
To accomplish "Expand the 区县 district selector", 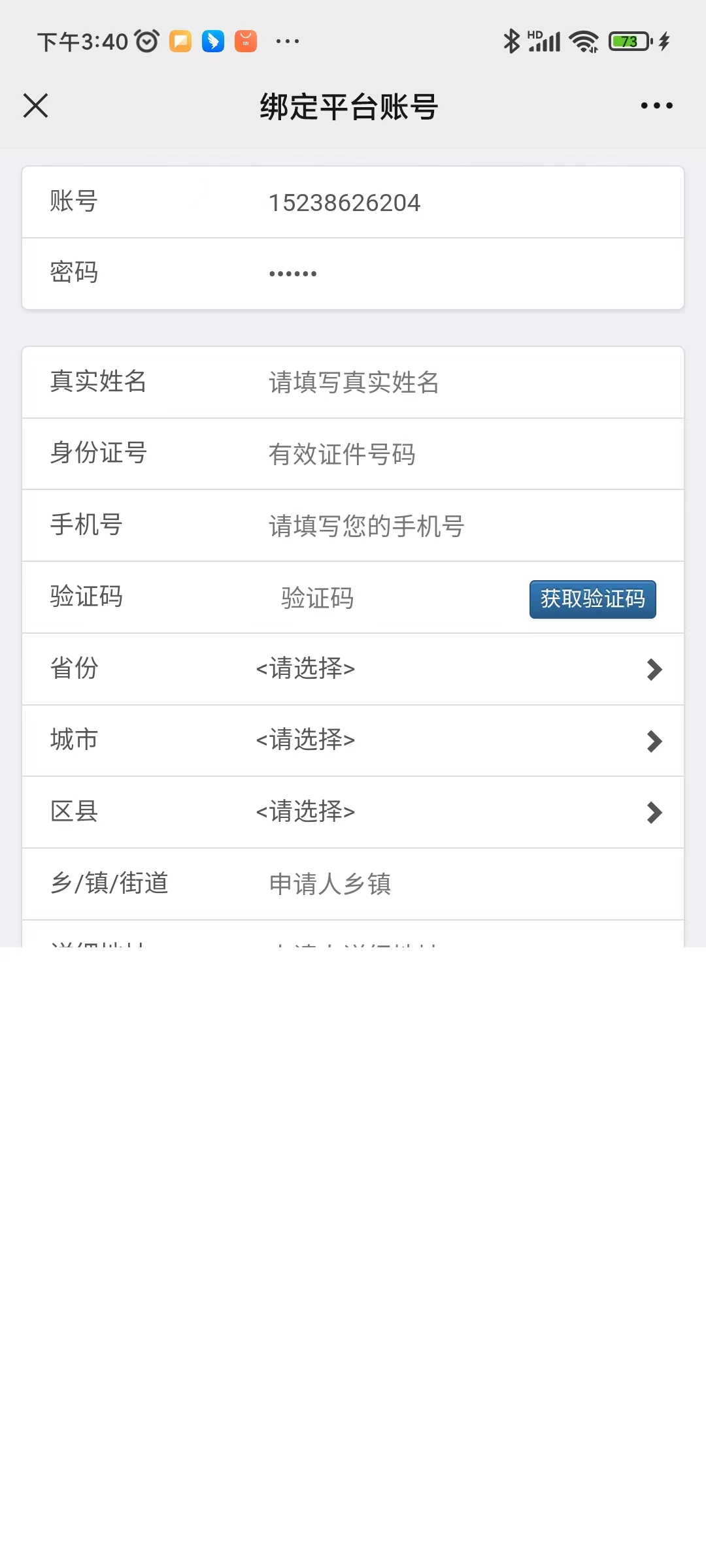I will (458, 812).
